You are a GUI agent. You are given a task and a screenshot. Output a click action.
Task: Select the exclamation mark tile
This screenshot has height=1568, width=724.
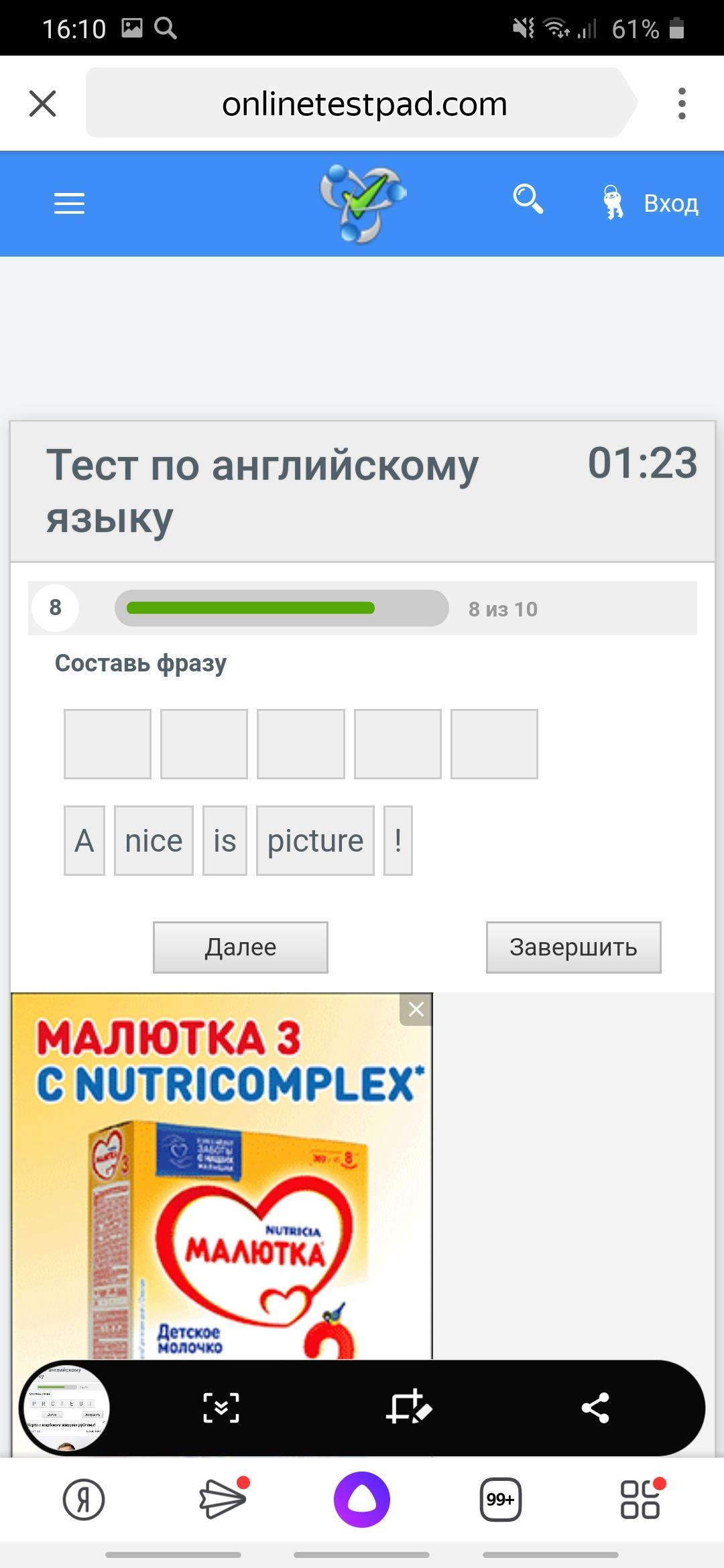click(x=398, y=841)
